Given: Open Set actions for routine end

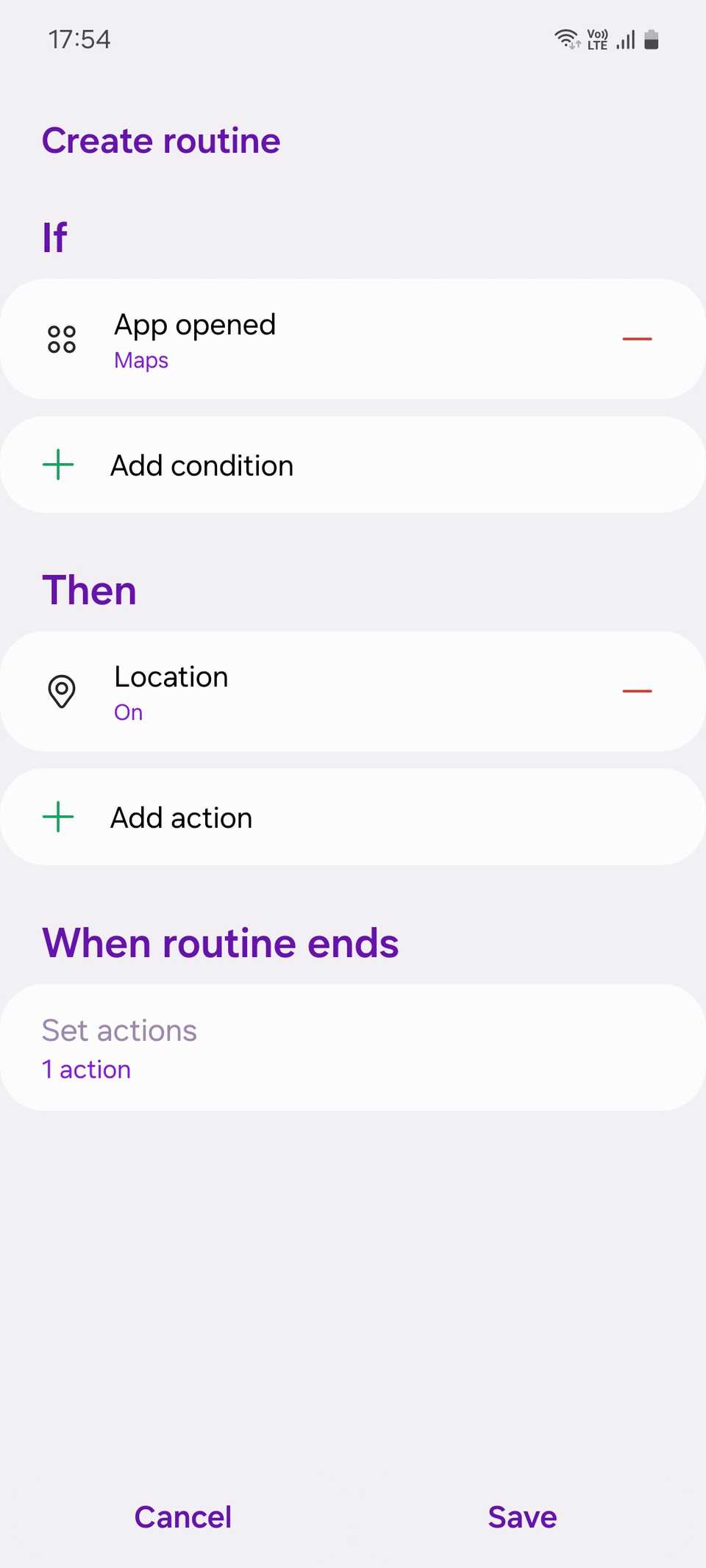Looking at the screenshot, I should point(221,1048).
